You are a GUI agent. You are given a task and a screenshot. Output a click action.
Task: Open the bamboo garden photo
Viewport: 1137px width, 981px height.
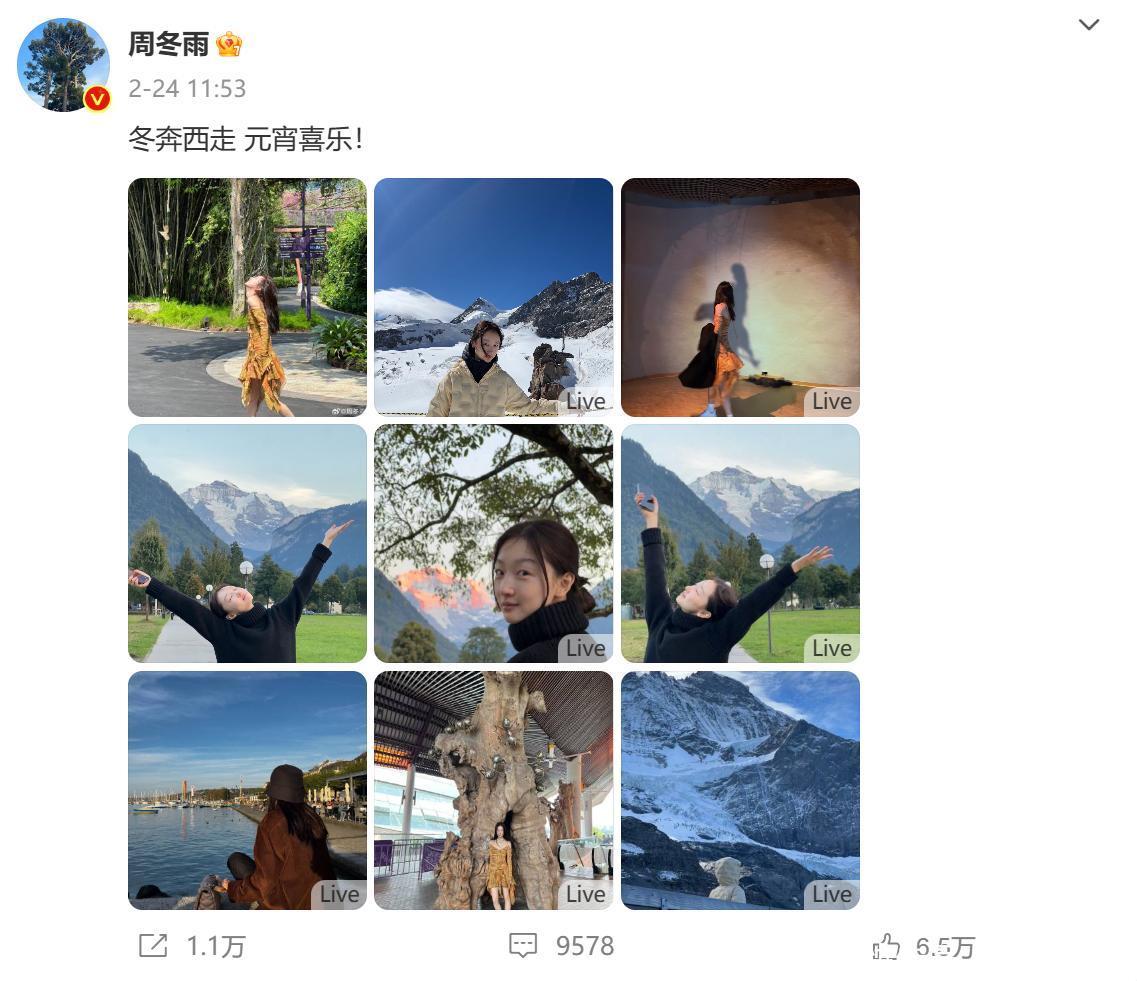tap(247, 297)
